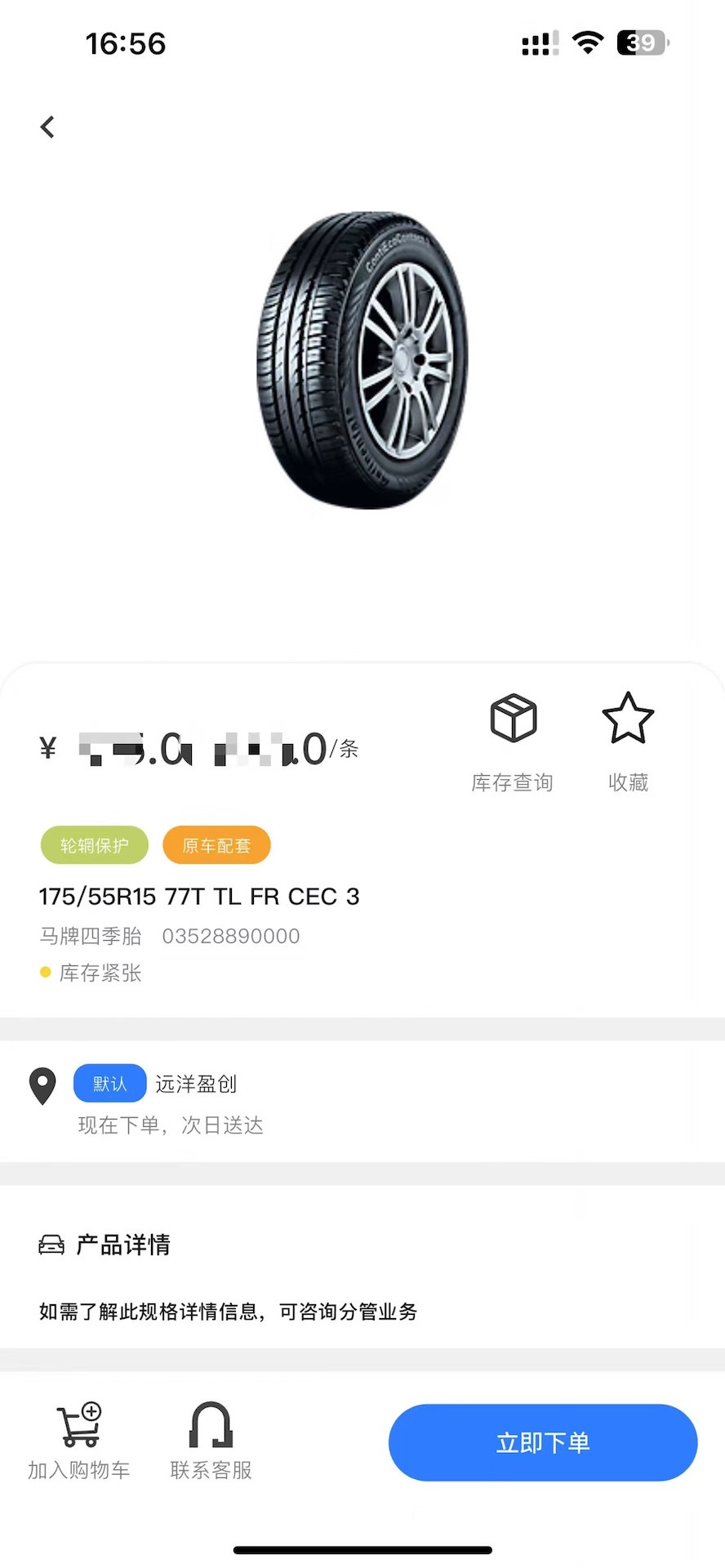Tap the product code 03528890000
Viewport: 725px width, 1568px height.
pyautogui.click(x=231, y=936)
